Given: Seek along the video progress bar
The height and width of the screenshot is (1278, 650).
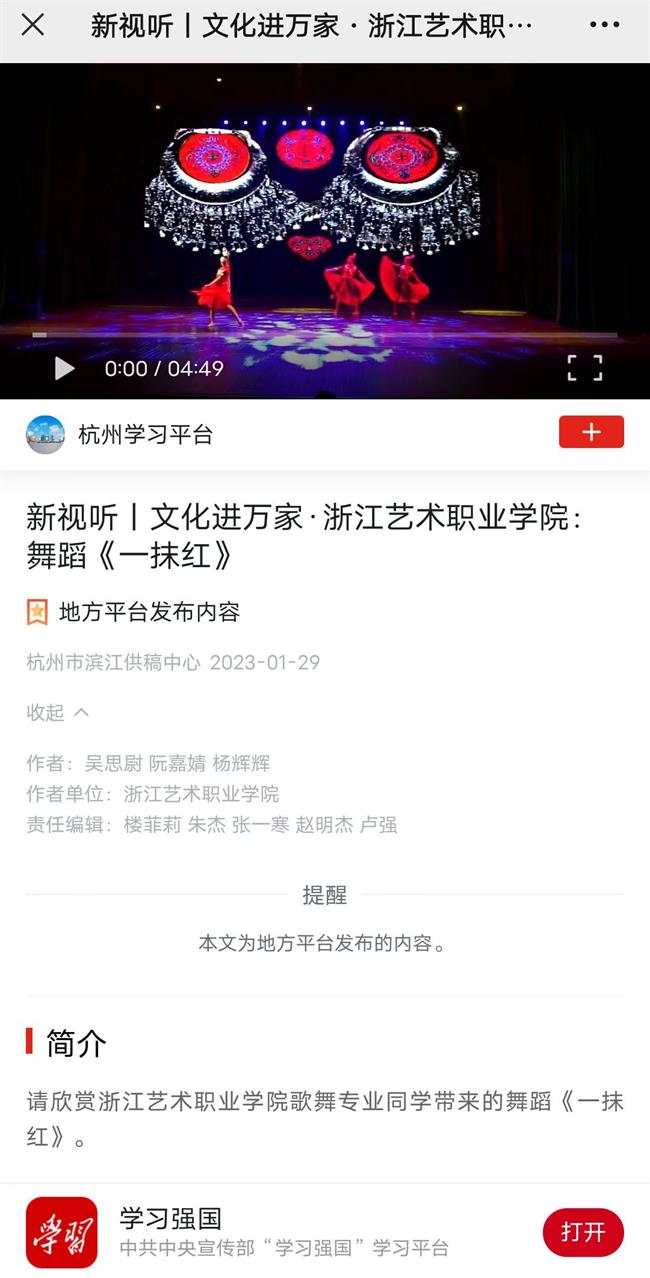Looking at the screenshot, I should (x=325, y=335).
